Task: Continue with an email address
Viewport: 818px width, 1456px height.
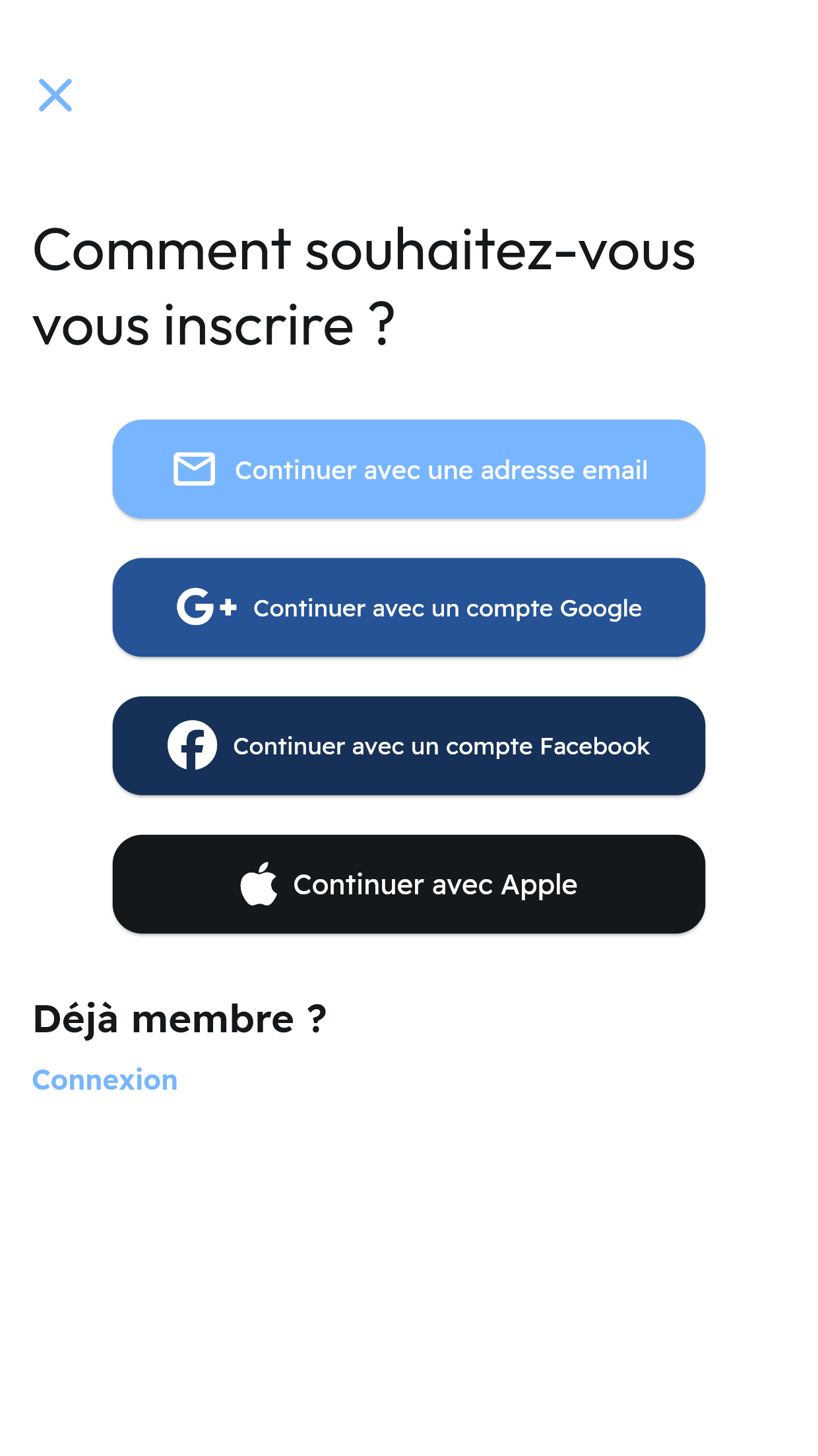Action: pos(409,469)
